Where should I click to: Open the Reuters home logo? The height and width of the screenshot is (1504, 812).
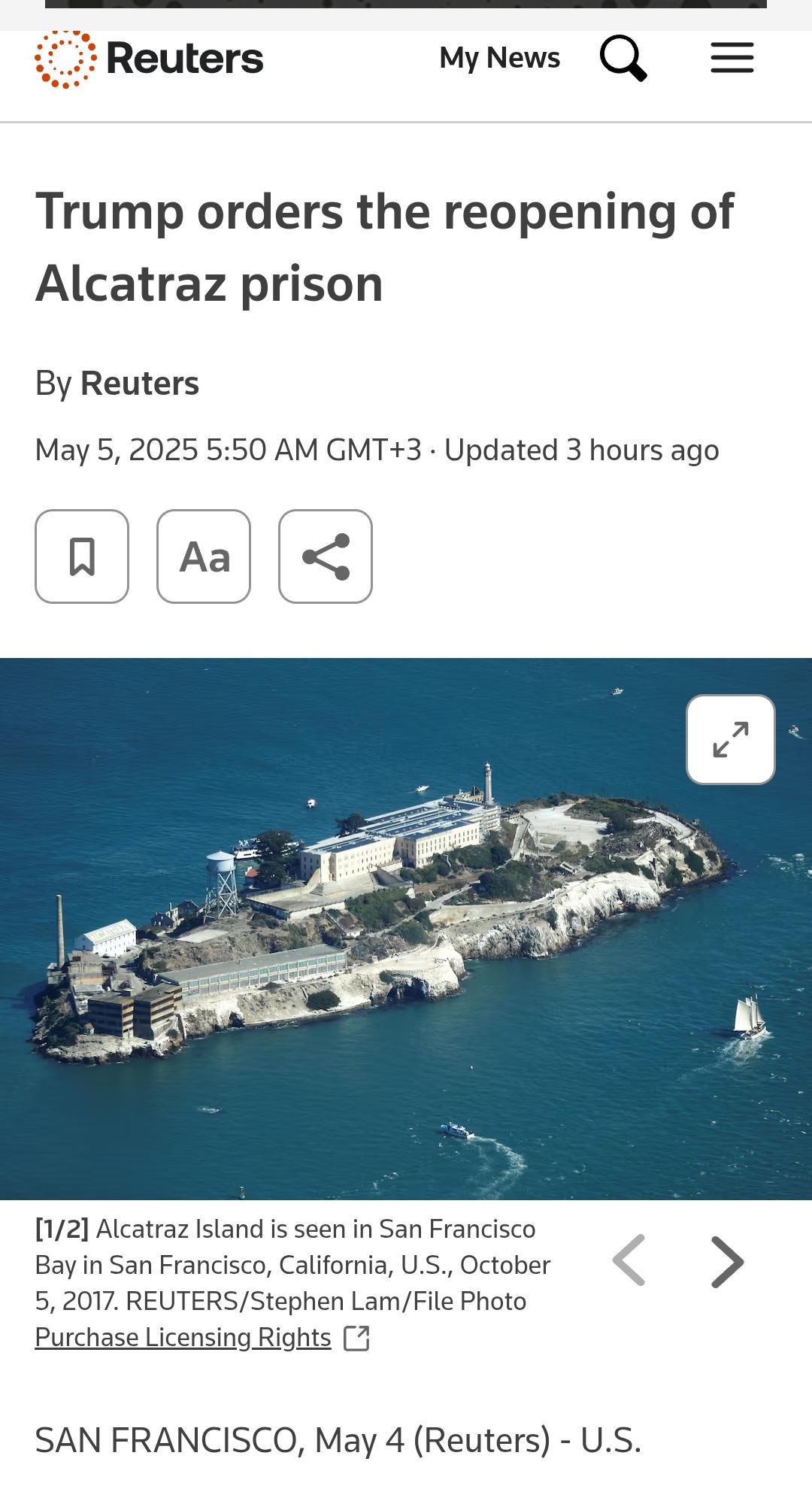[149, 59]
